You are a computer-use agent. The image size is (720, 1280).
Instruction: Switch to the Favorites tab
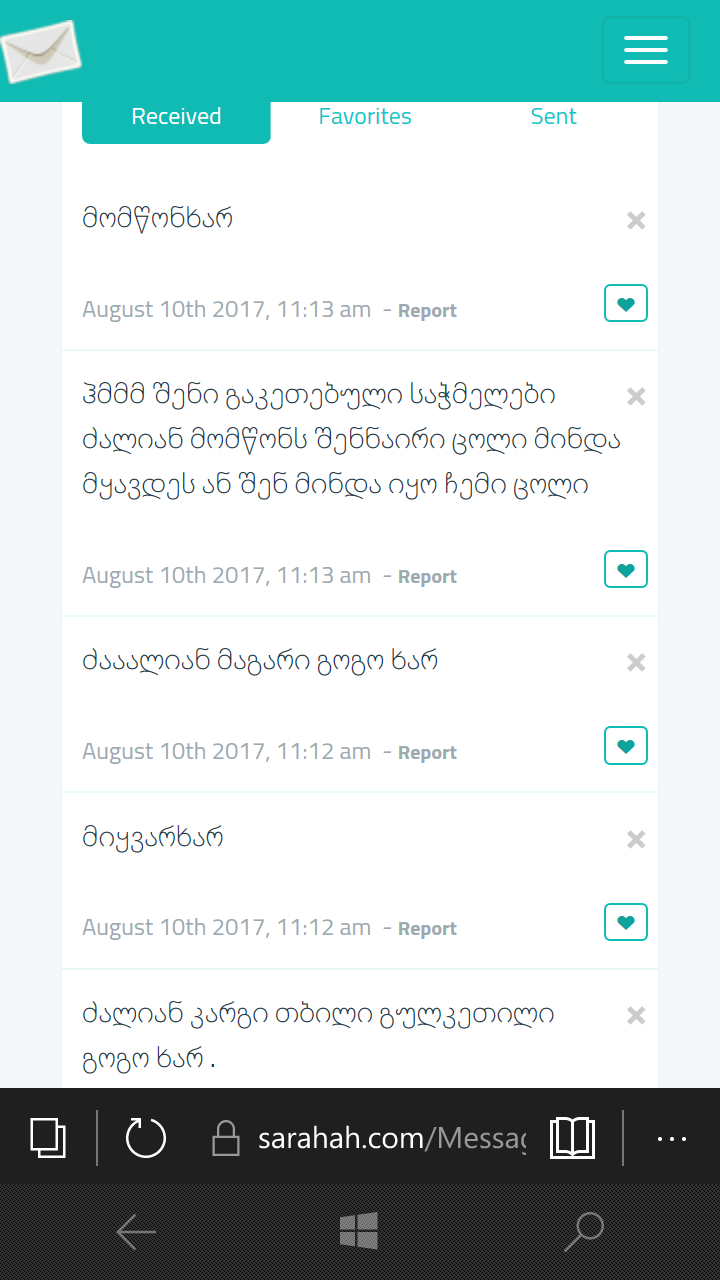pyautogui.click(x=365, y=117)
